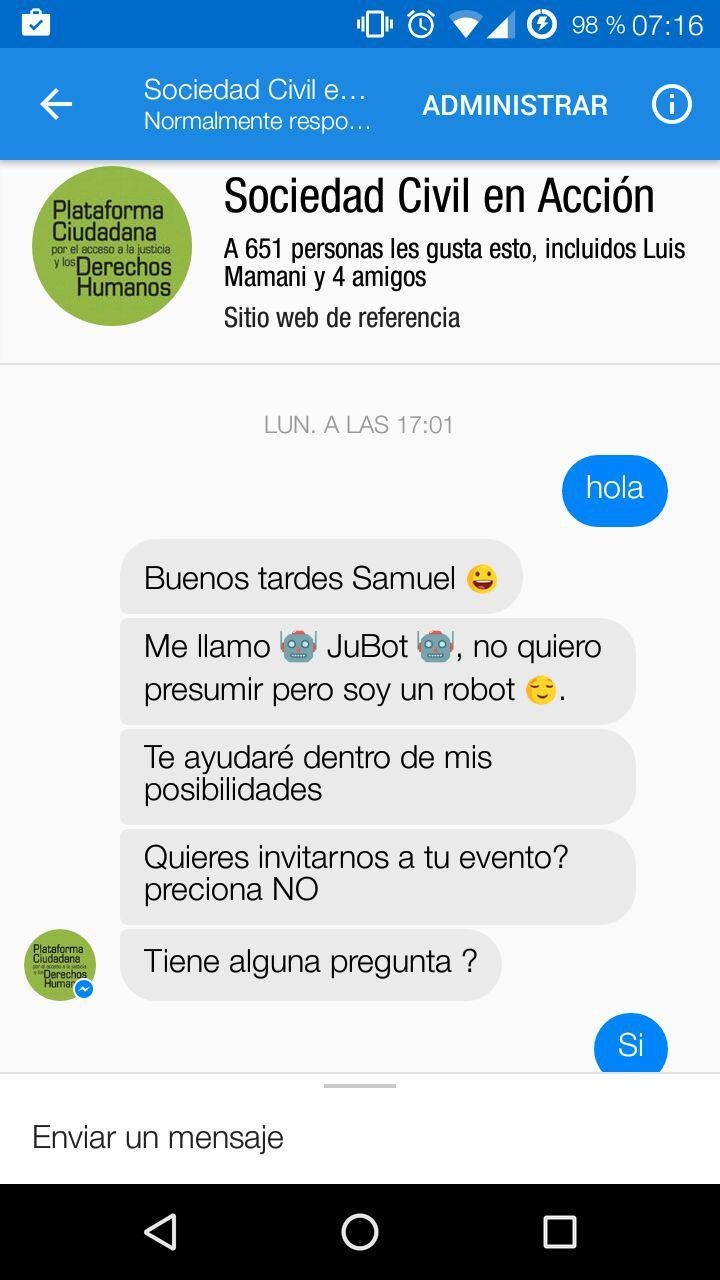The image size is (720, 1280).
Task: Open the recent apps overview
Action: click(x=559, y=1232)
